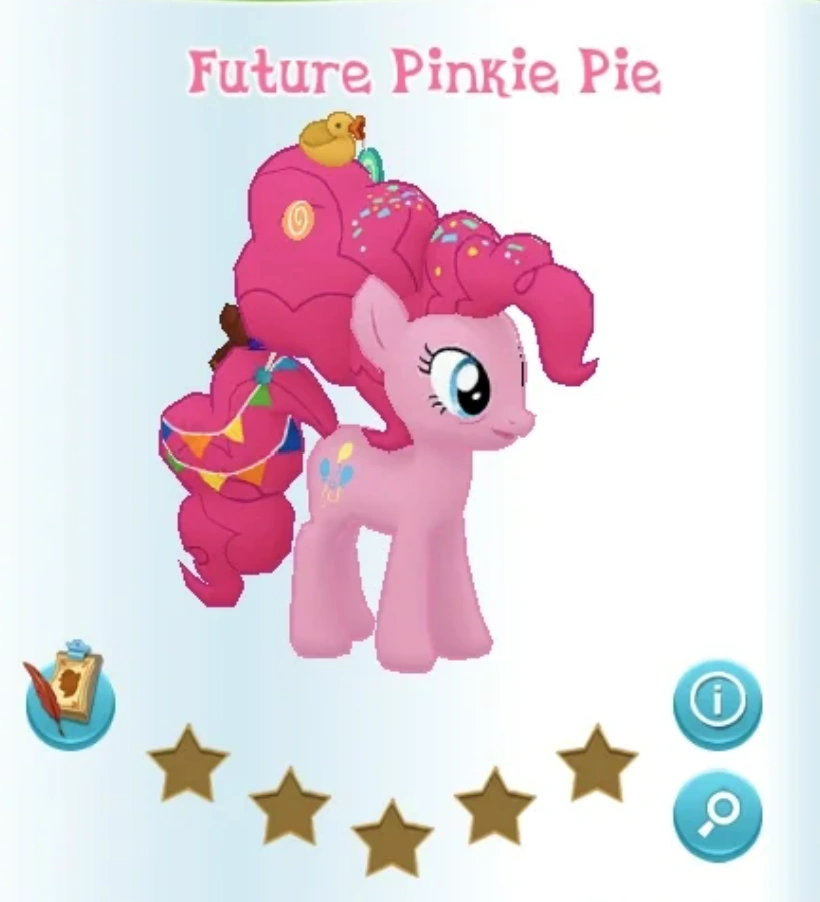Tap the magnifying glass to inspect the pony
820x902 pixels.
coord(717,813)
